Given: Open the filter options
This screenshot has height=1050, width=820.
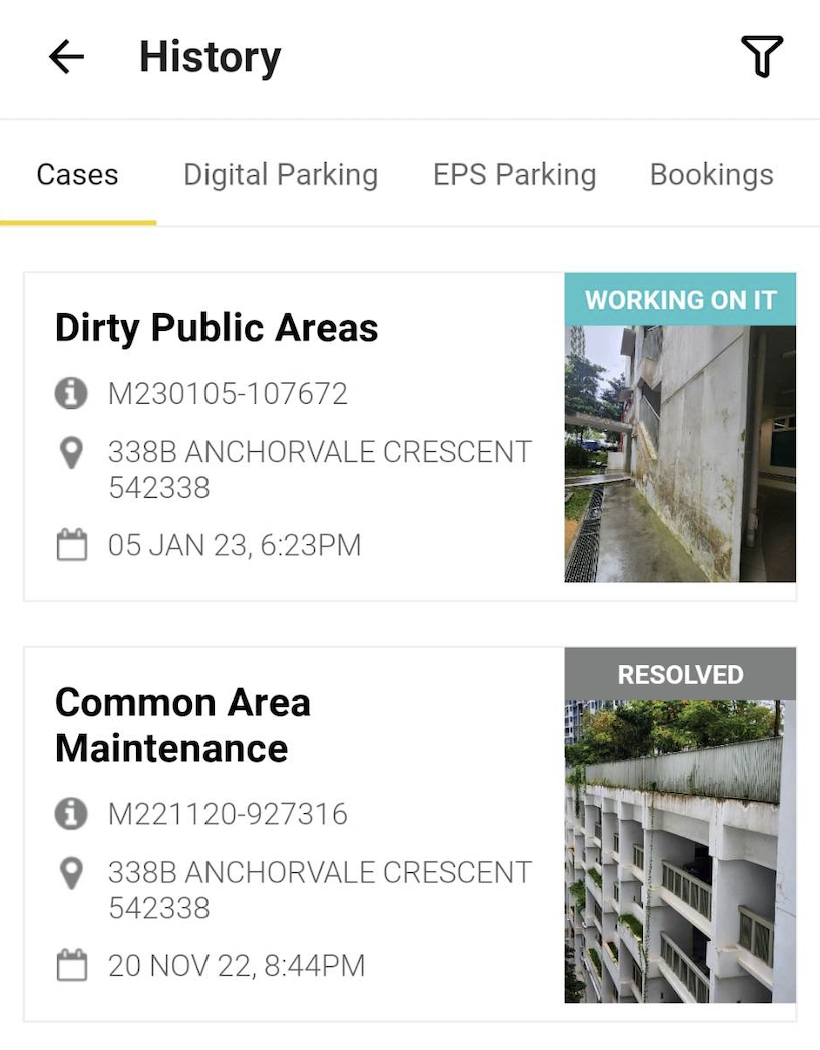Looking at the screenshot, I should [x=761, y=57].
